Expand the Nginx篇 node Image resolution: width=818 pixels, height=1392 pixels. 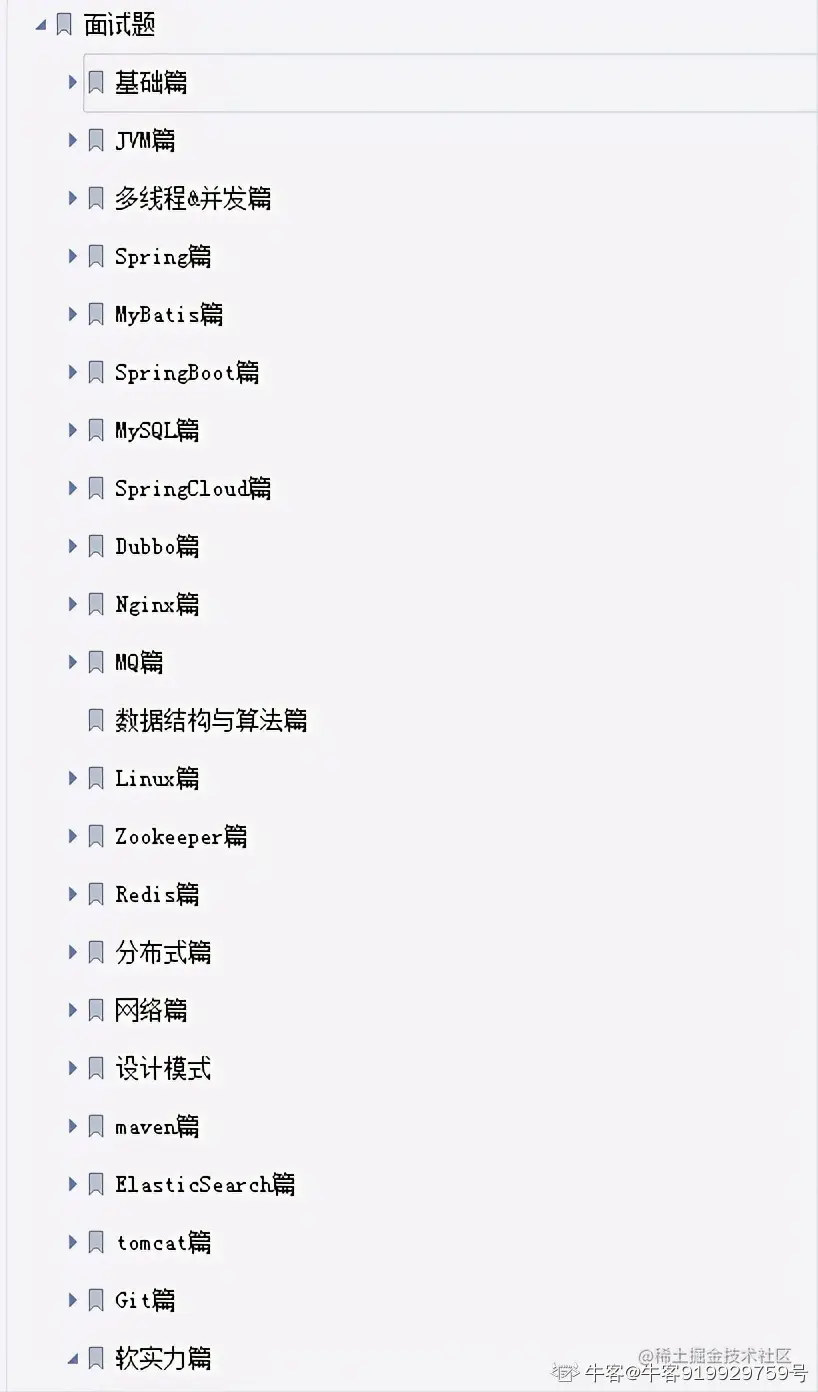[x=72, y=604]
